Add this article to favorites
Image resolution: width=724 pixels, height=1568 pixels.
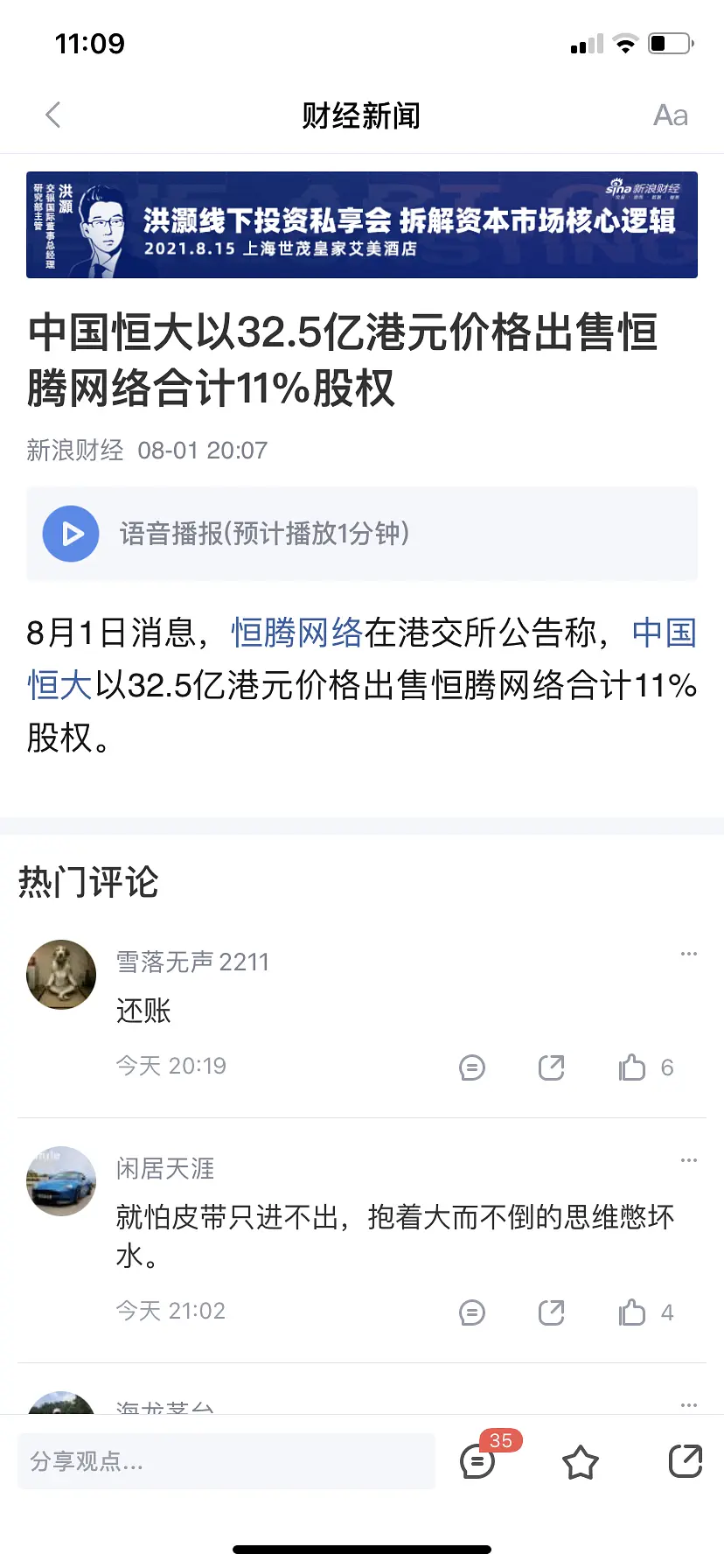[x=581, y=1462]
